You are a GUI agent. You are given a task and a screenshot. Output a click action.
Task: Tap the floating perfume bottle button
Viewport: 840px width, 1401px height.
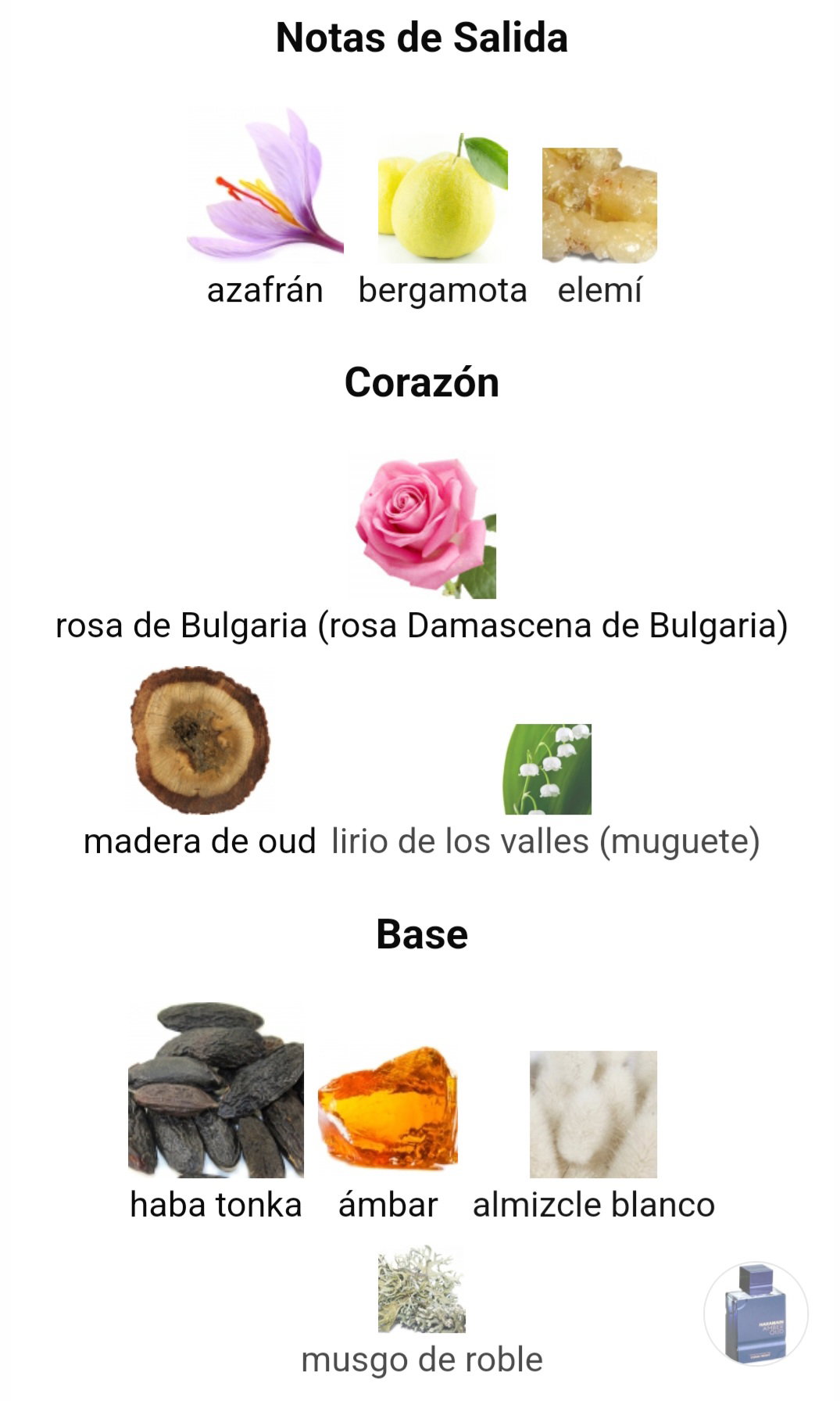[756, 1313]
